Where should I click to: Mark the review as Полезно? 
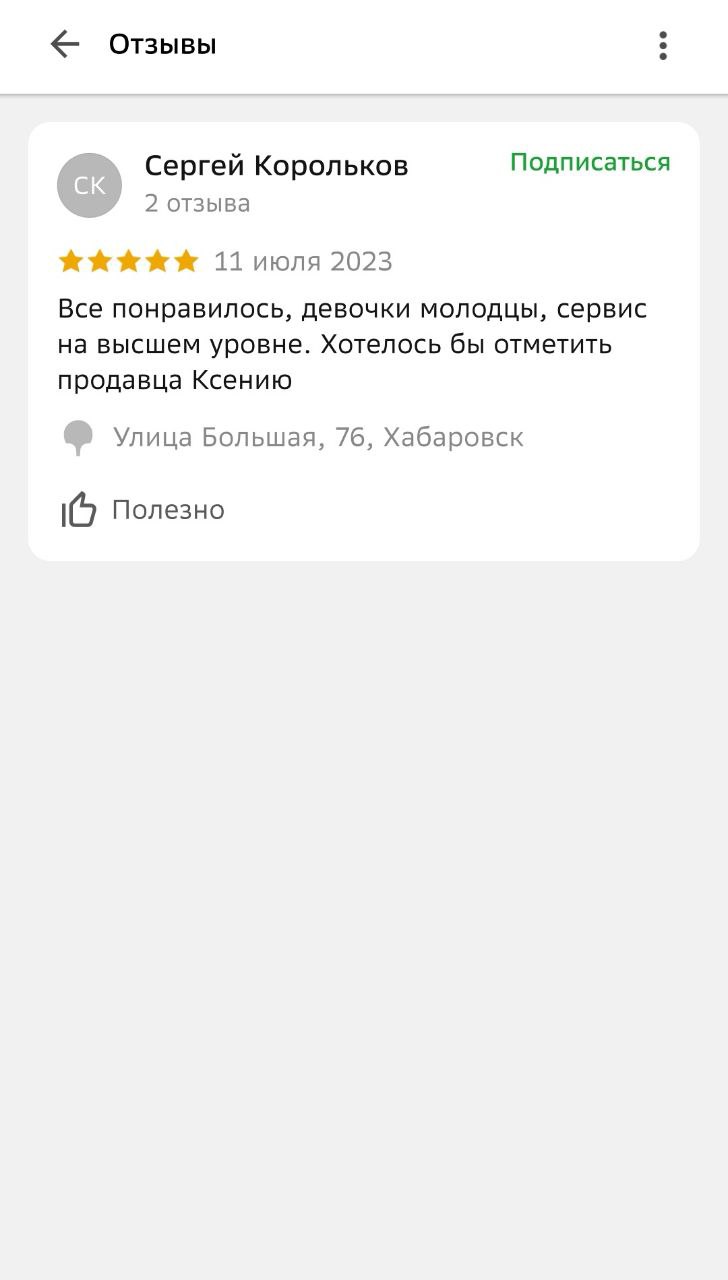pyautogui.click(x=143, y=510)
